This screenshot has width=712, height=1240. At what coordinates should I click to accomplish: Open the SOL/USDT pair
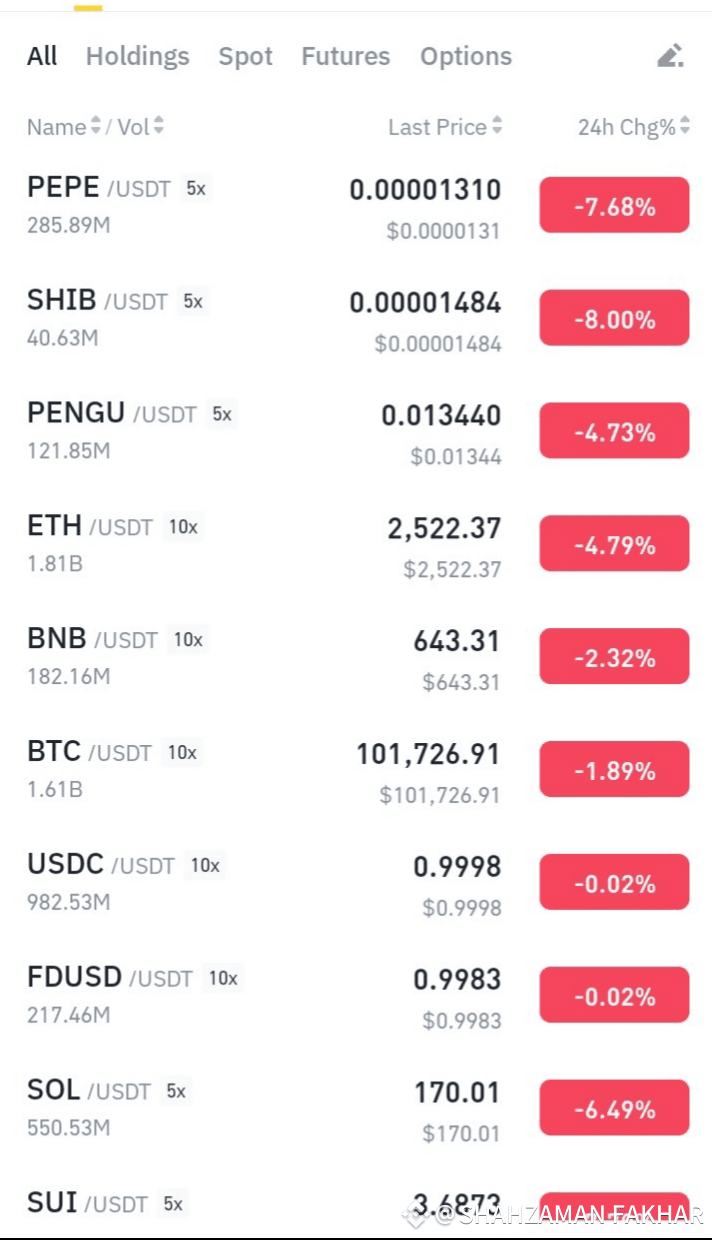pos(356,1110)
